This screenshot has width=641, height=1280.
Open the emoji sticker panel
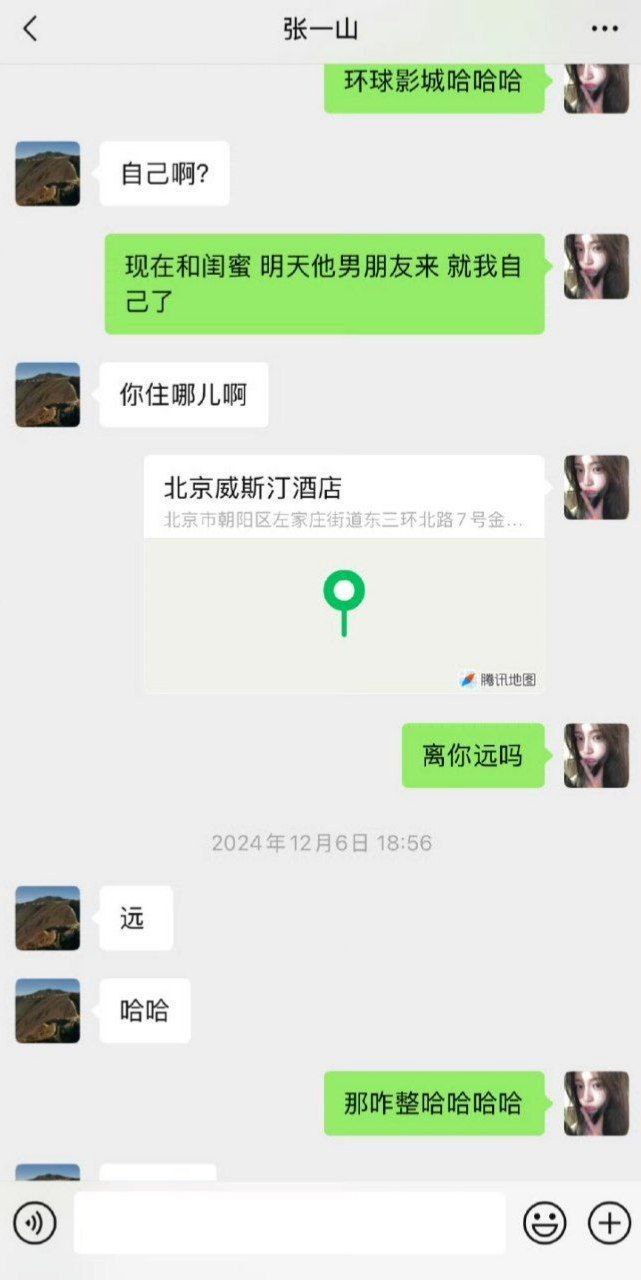(545, 1223)
